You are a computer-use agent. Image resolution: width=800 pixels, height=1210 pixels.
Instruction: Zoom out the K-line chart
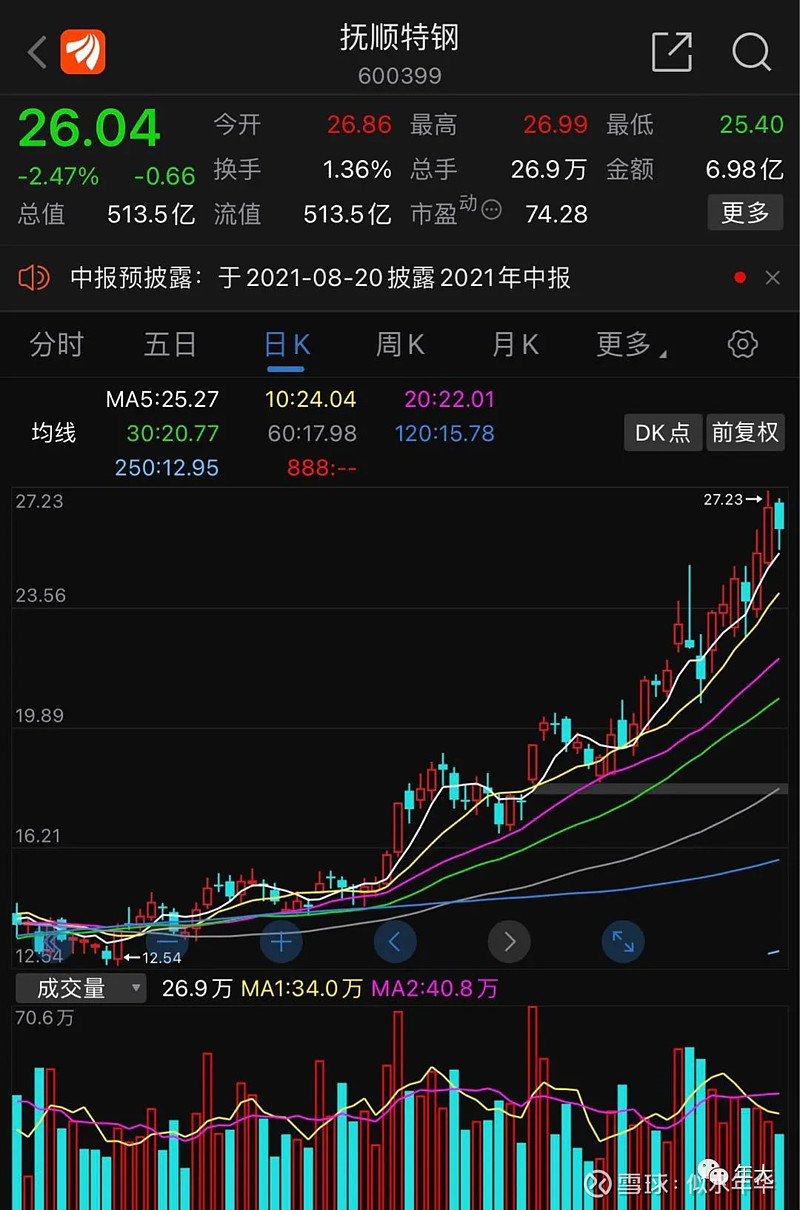tap(167, 941)
